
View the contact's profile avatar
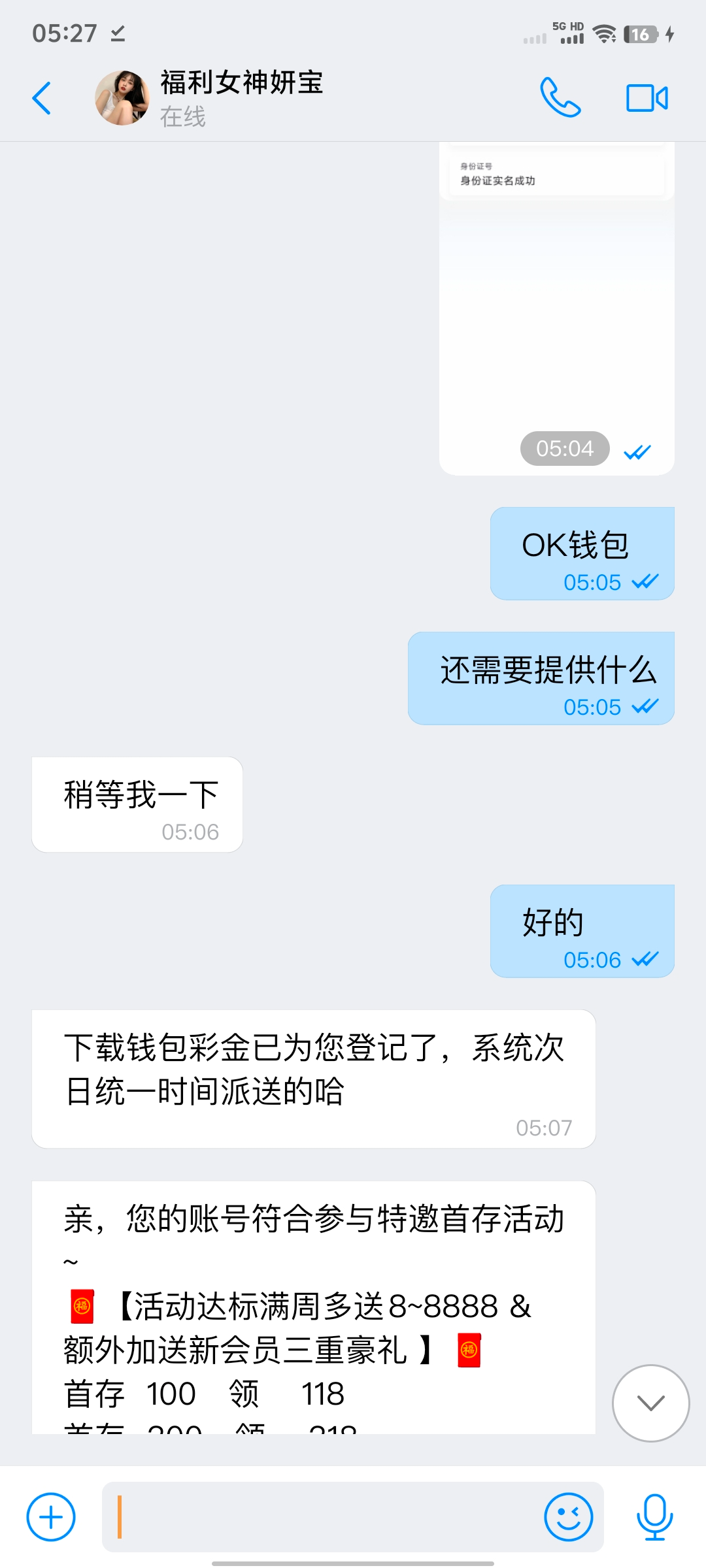[x=123, y=98]
